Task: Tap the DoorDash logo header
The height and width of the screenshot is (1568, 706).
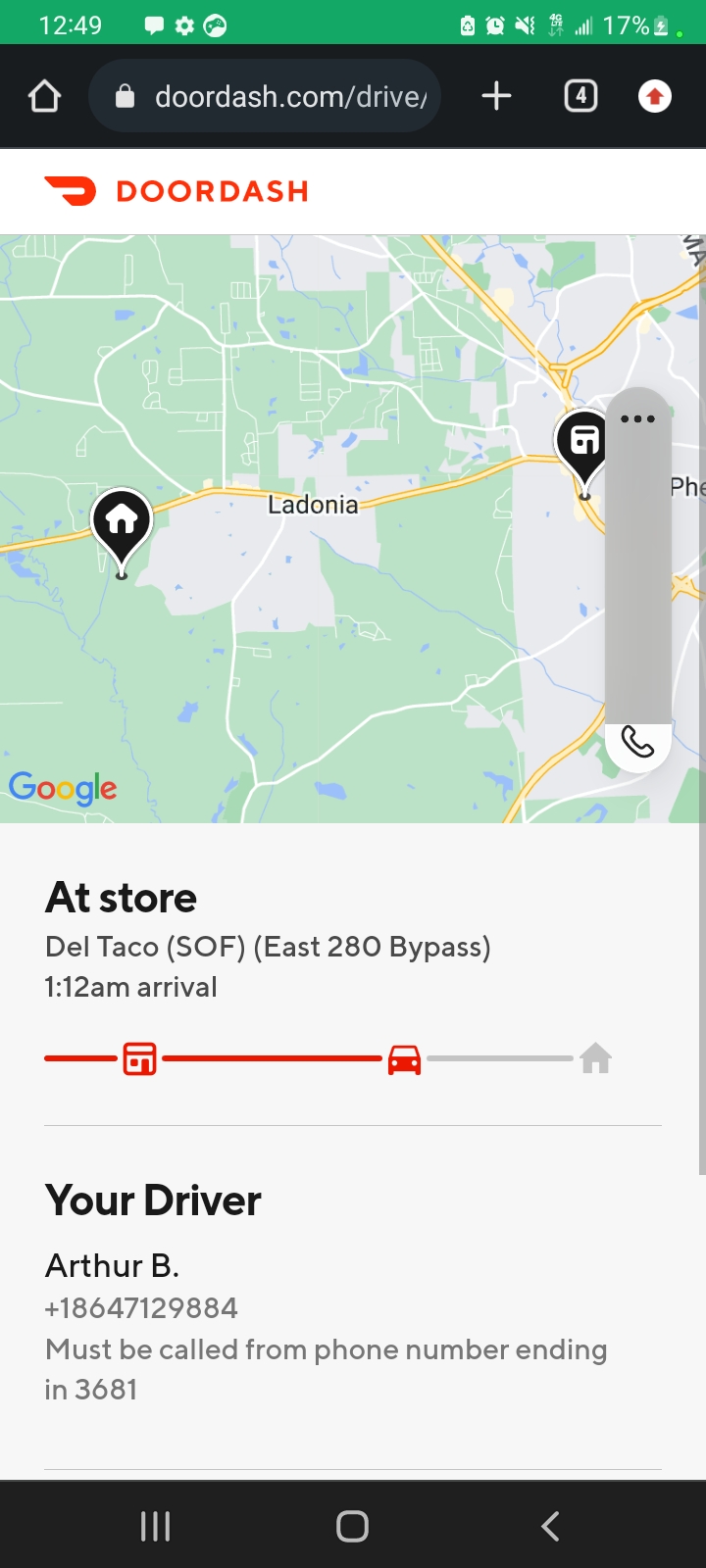Action: click(176, 191)
